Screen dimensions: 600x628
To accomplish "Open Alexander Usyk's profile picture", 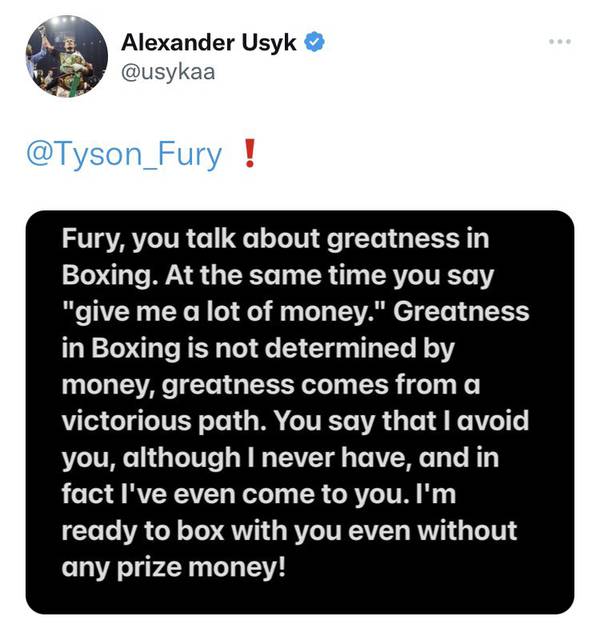I will coord(67,56).
